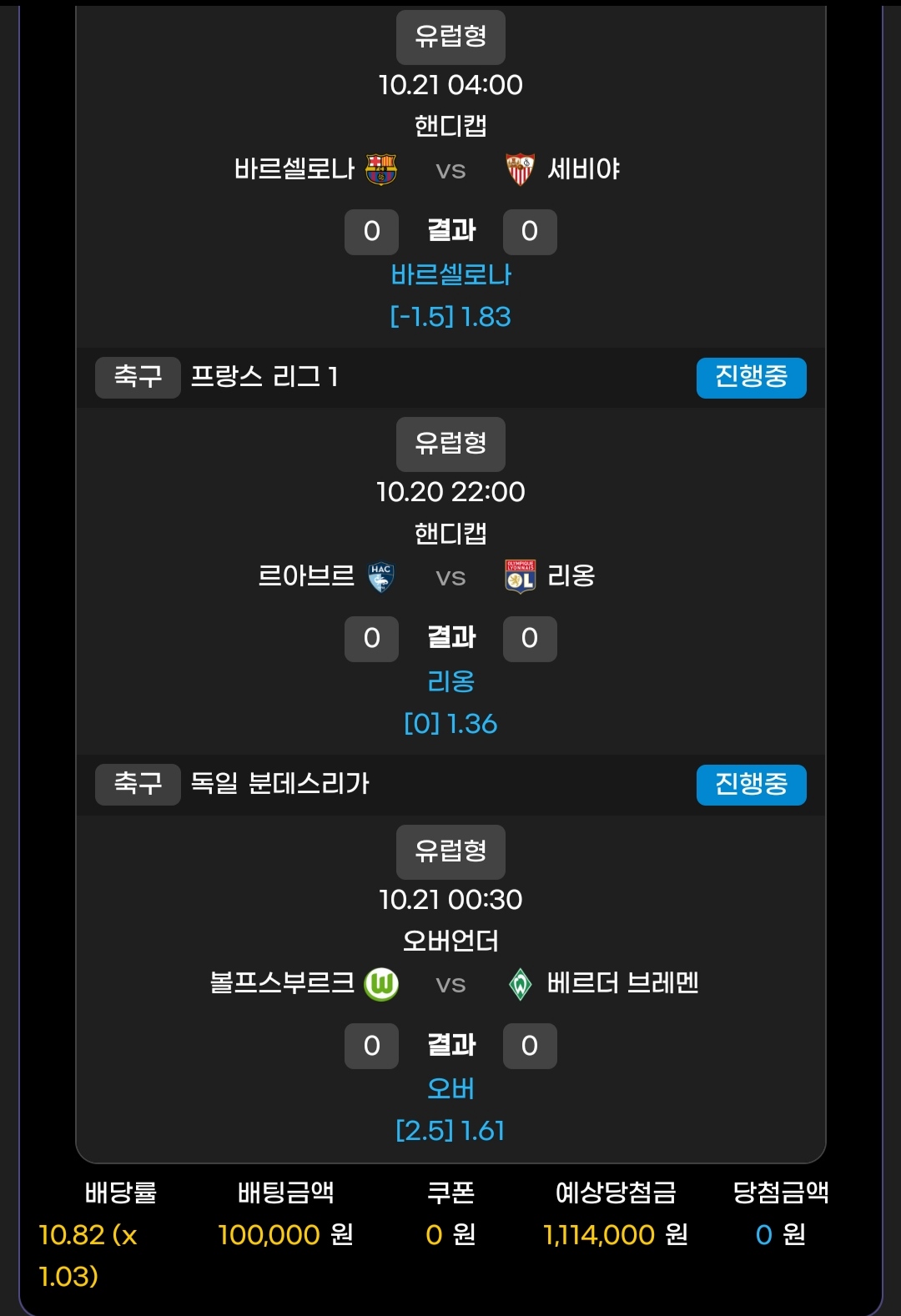
Task: Tap the 진행중 button for 프랑스 리그 1
Action: tap(751, 378)
